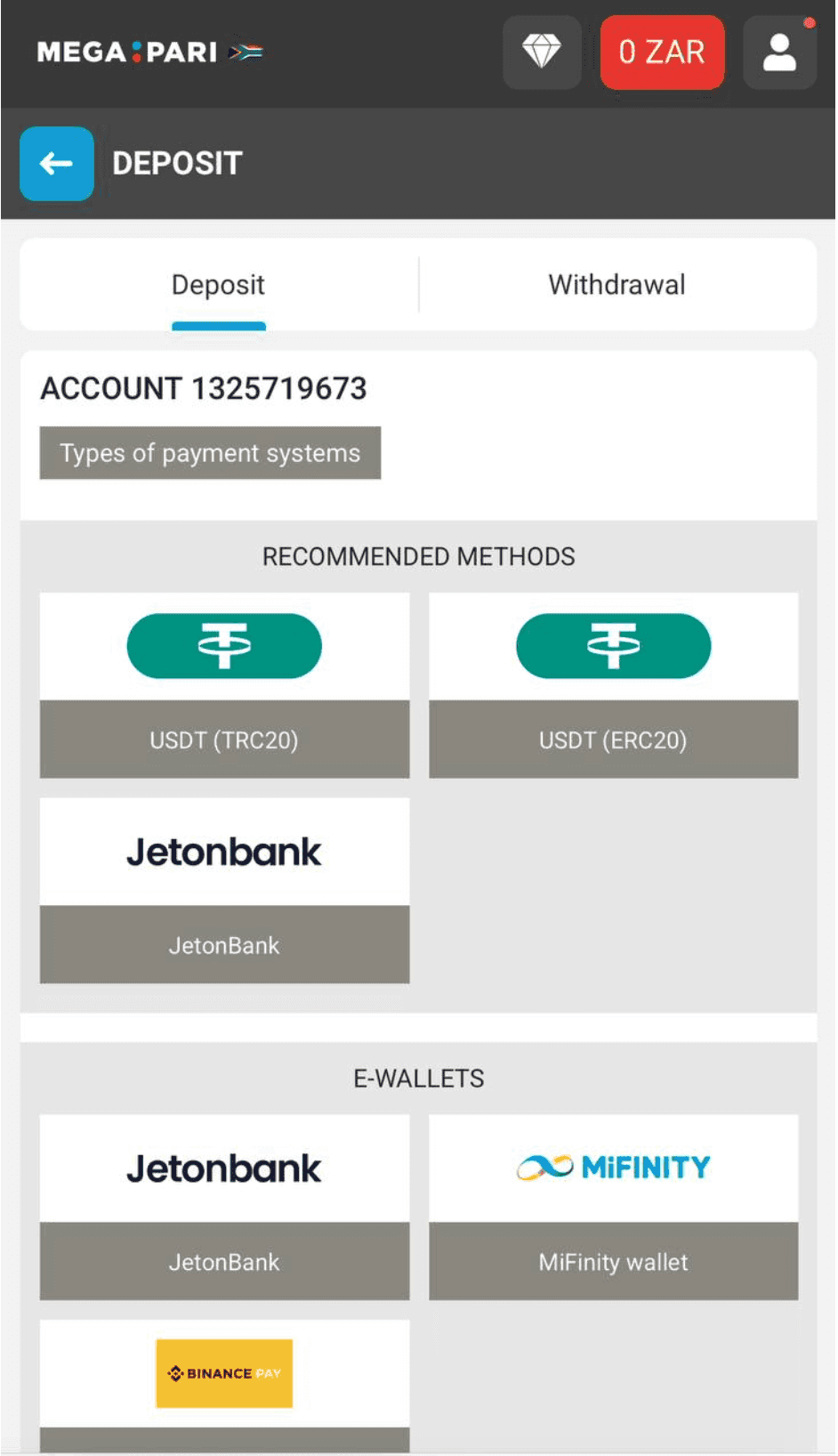Image resolution: width=838 pixels, height=1456 pixels.
Task: Click the Mega Pari logo
Action: point(129,52)
